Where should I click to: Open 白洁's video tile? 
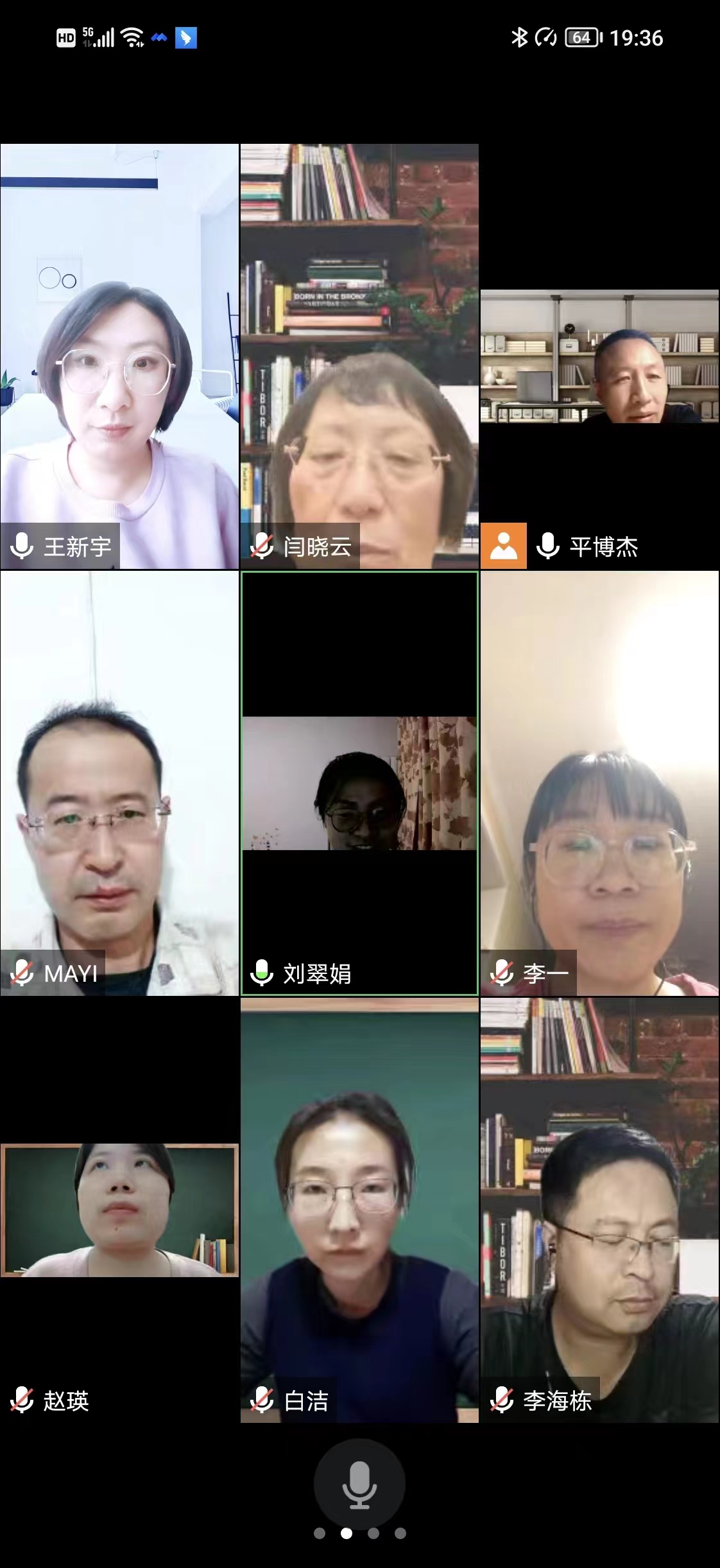(359, 1210)
